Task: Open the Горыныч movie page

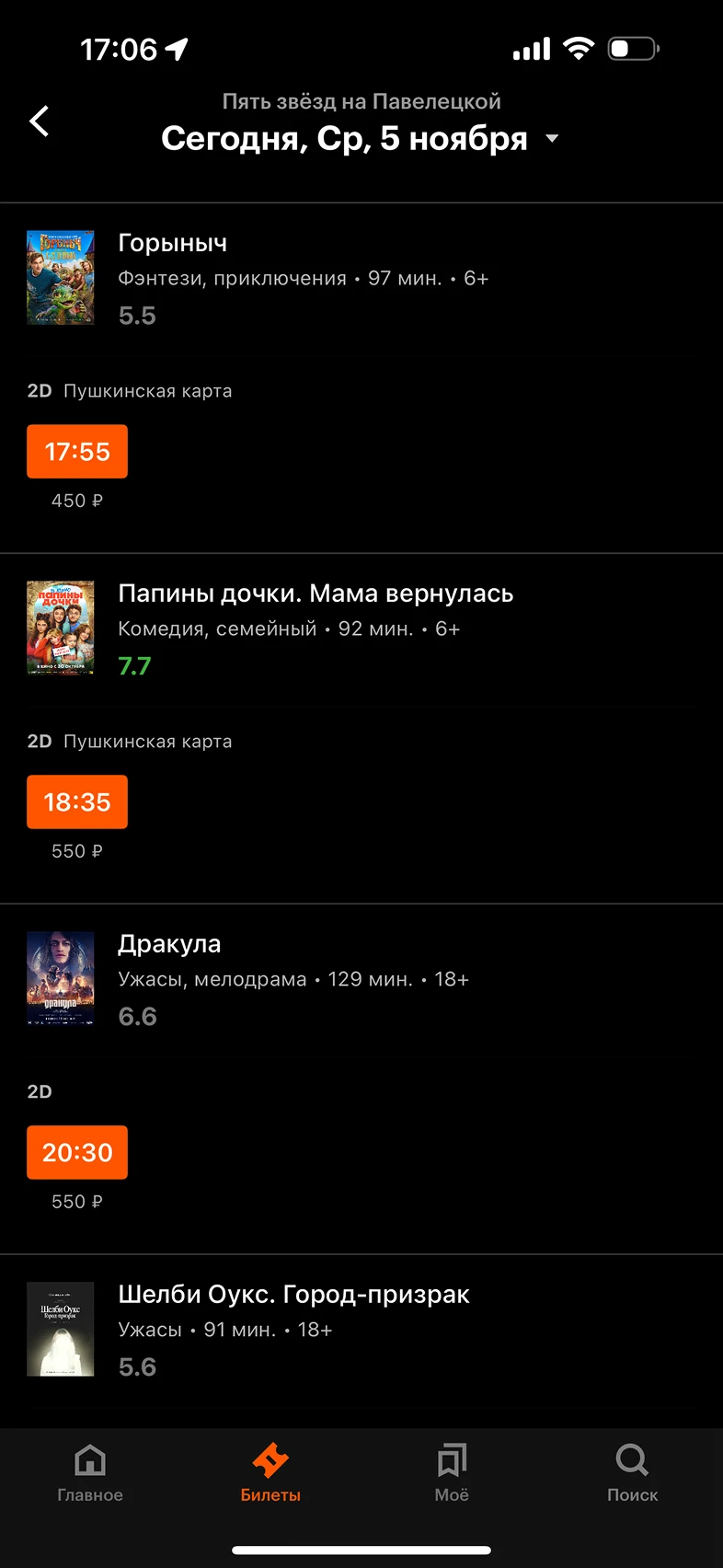Action: coord(173,243)
